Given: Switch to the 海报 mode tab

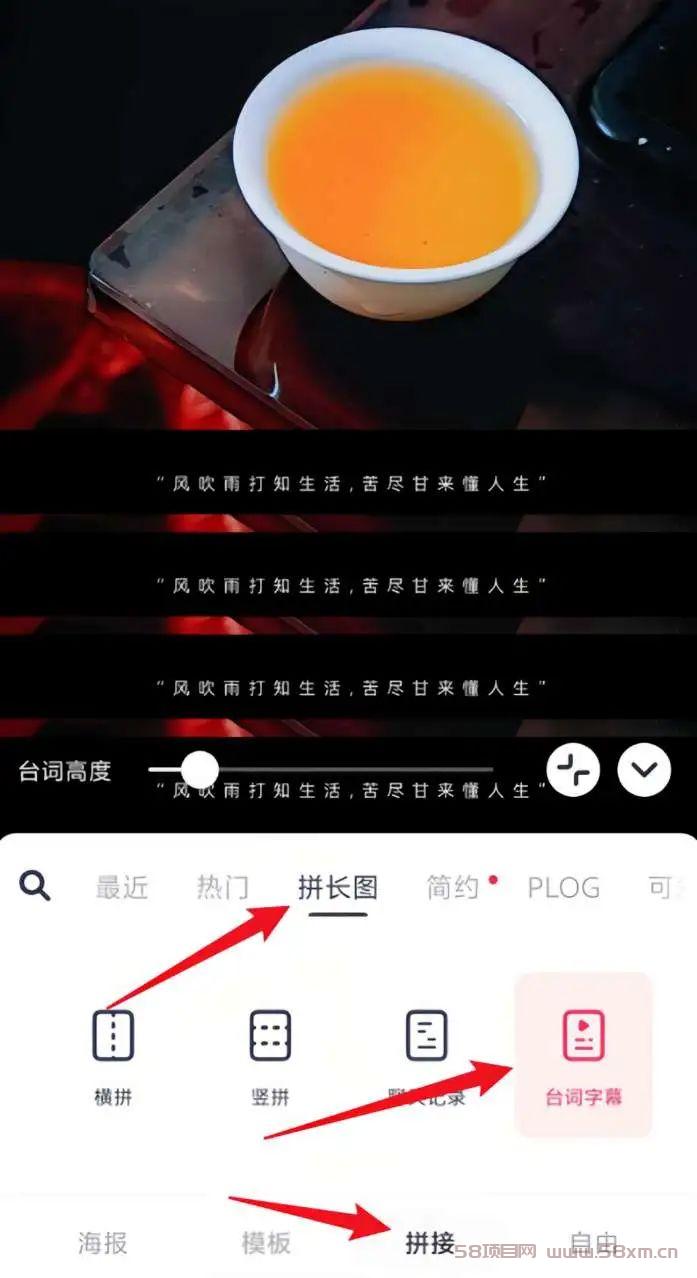Looking at the screenshot, I should point(103,1243).
